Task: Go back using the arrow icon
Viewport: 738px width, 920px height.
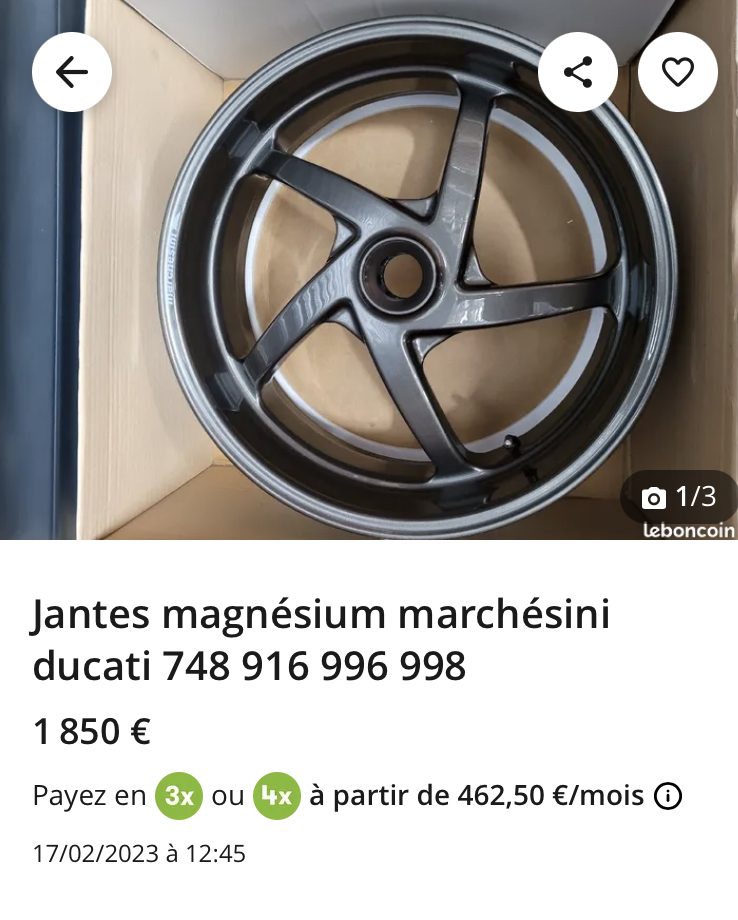Action: pyautogui.click(x=71, y=71)
